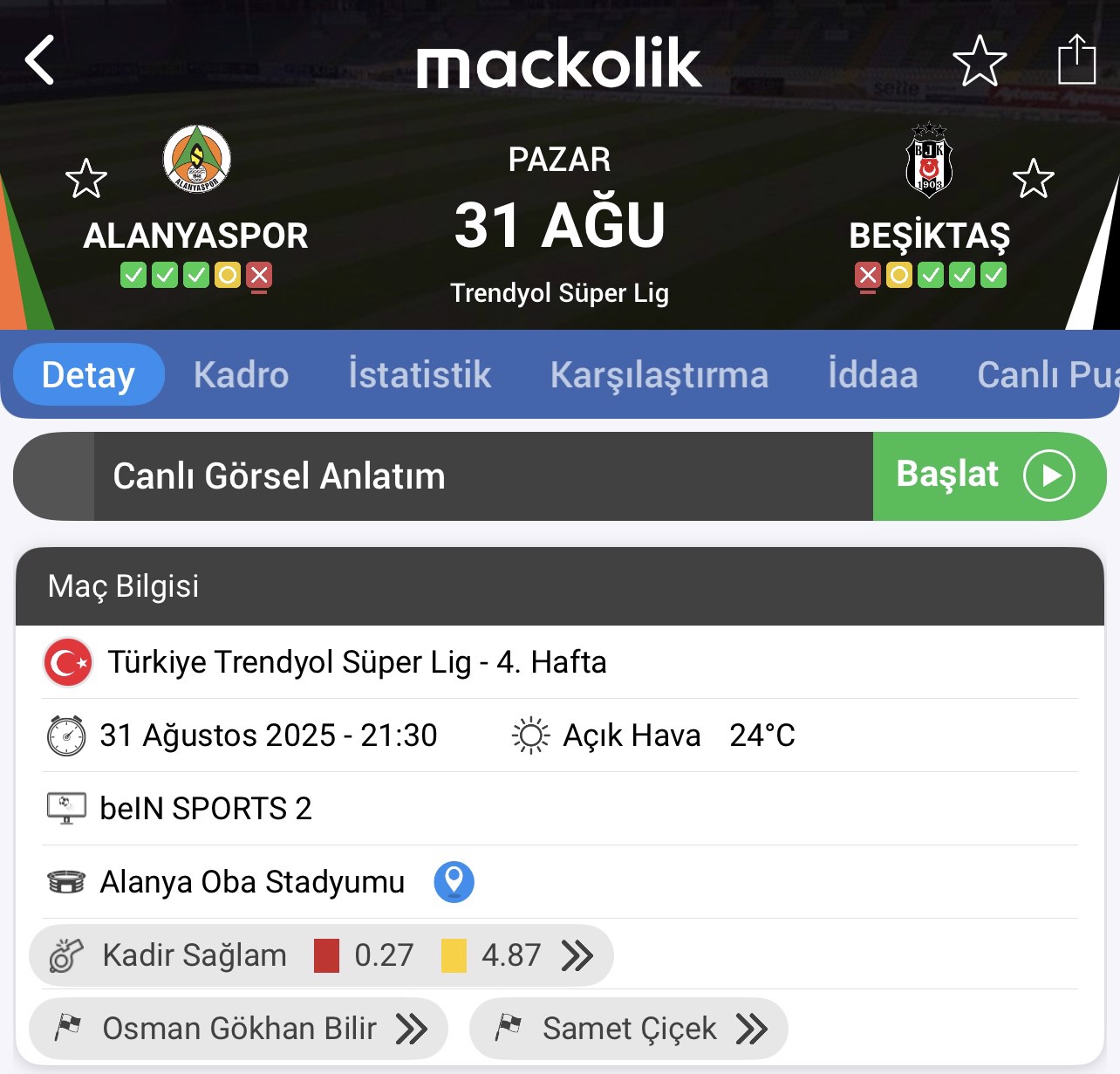This screenshot has width=1120, height=1074.
Task: Select the İddaa tab
Action: (872, 375)
